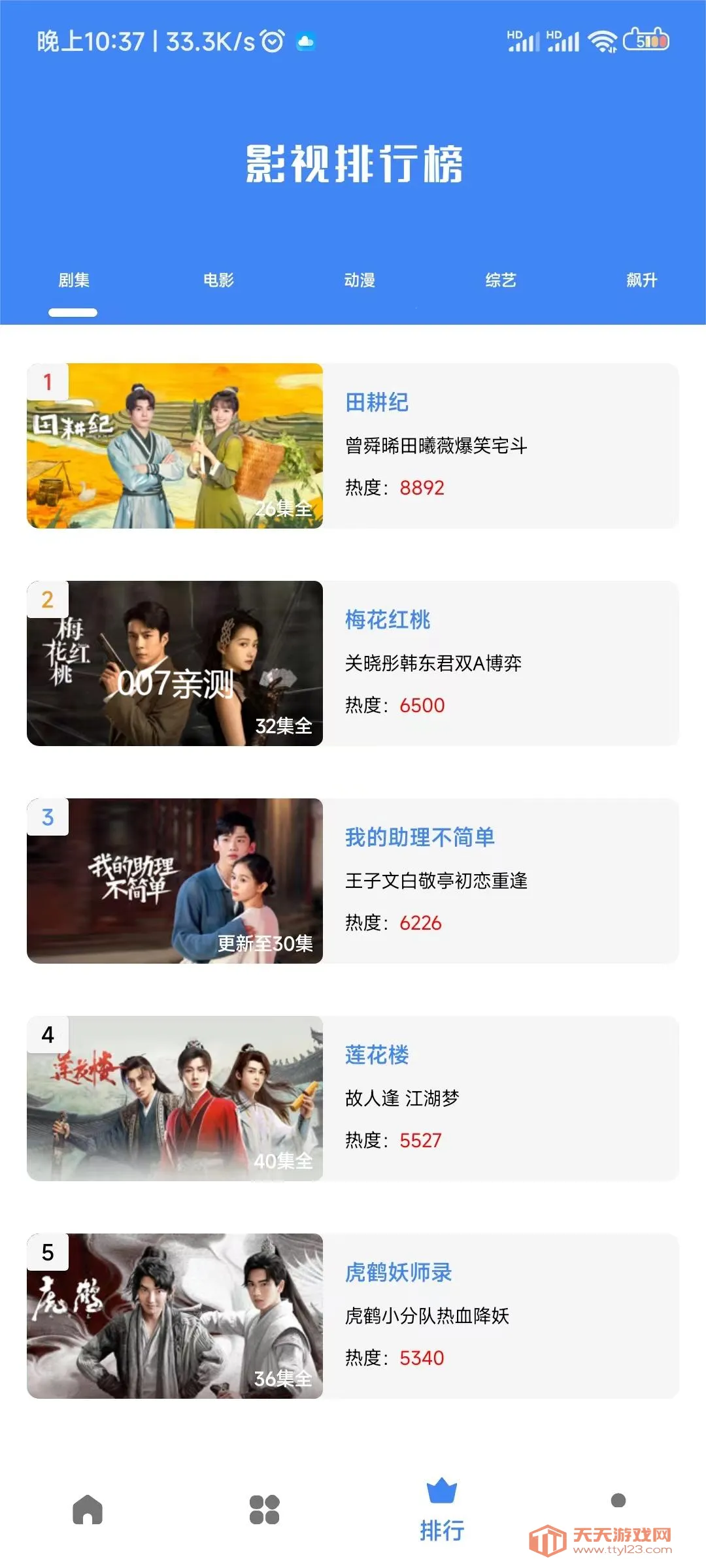Open the 综艺 ranking tab
706x1568 pixels.
click(501, 280)
